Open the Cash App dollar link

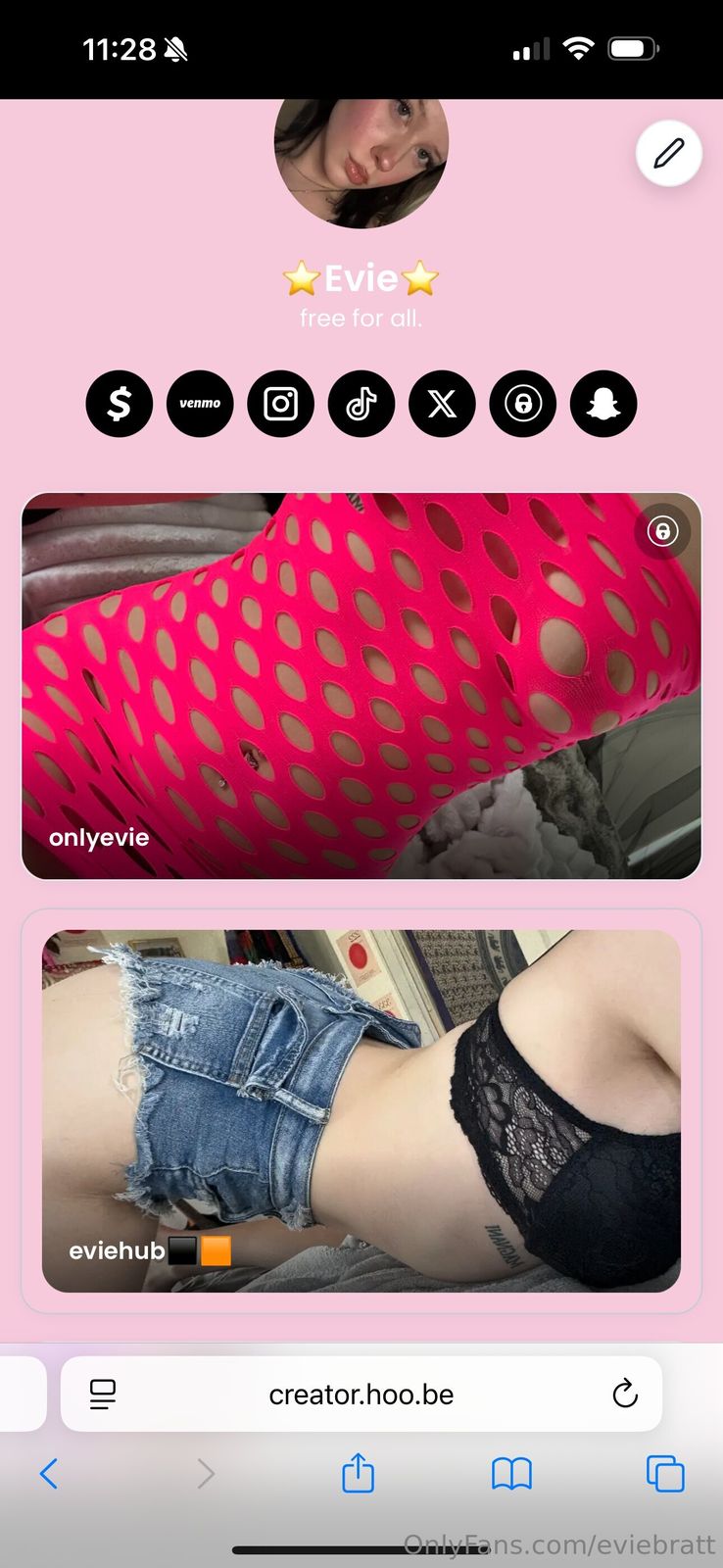(x=120, y=404)
